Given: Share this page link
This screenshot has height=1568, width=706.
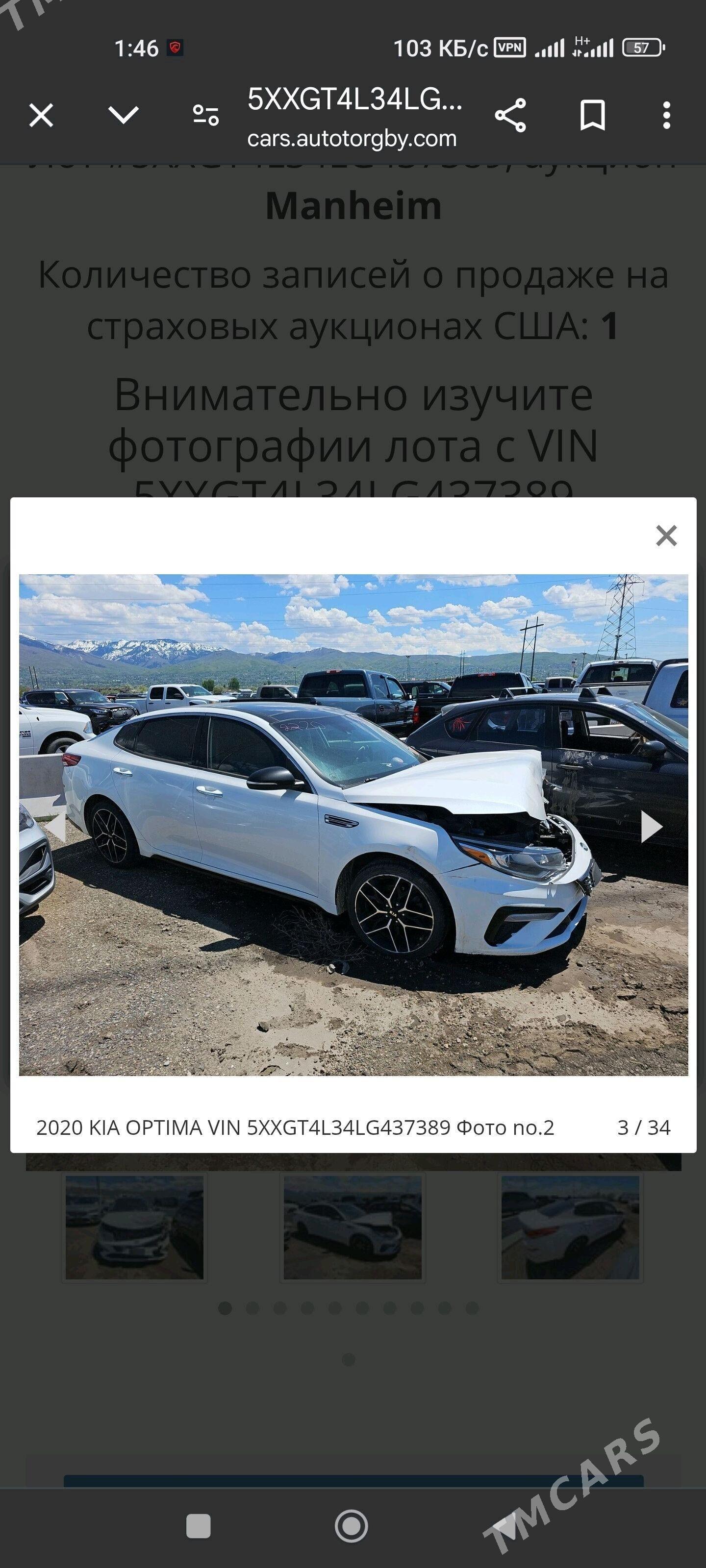Looking at the screenshot, I should click(x=510, y=115).
